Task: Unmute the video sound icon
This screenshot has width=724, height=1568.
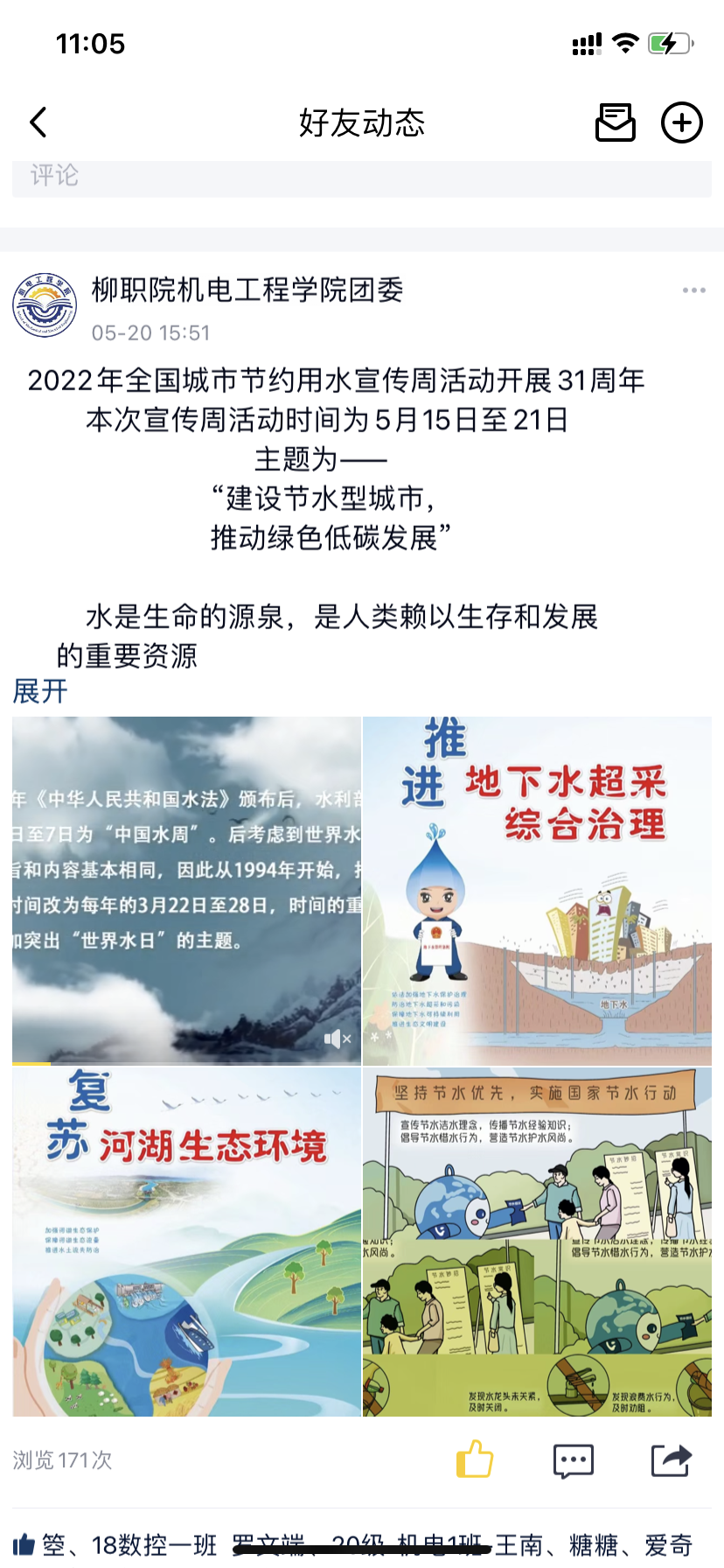Action: click(x=337, y=1039)
